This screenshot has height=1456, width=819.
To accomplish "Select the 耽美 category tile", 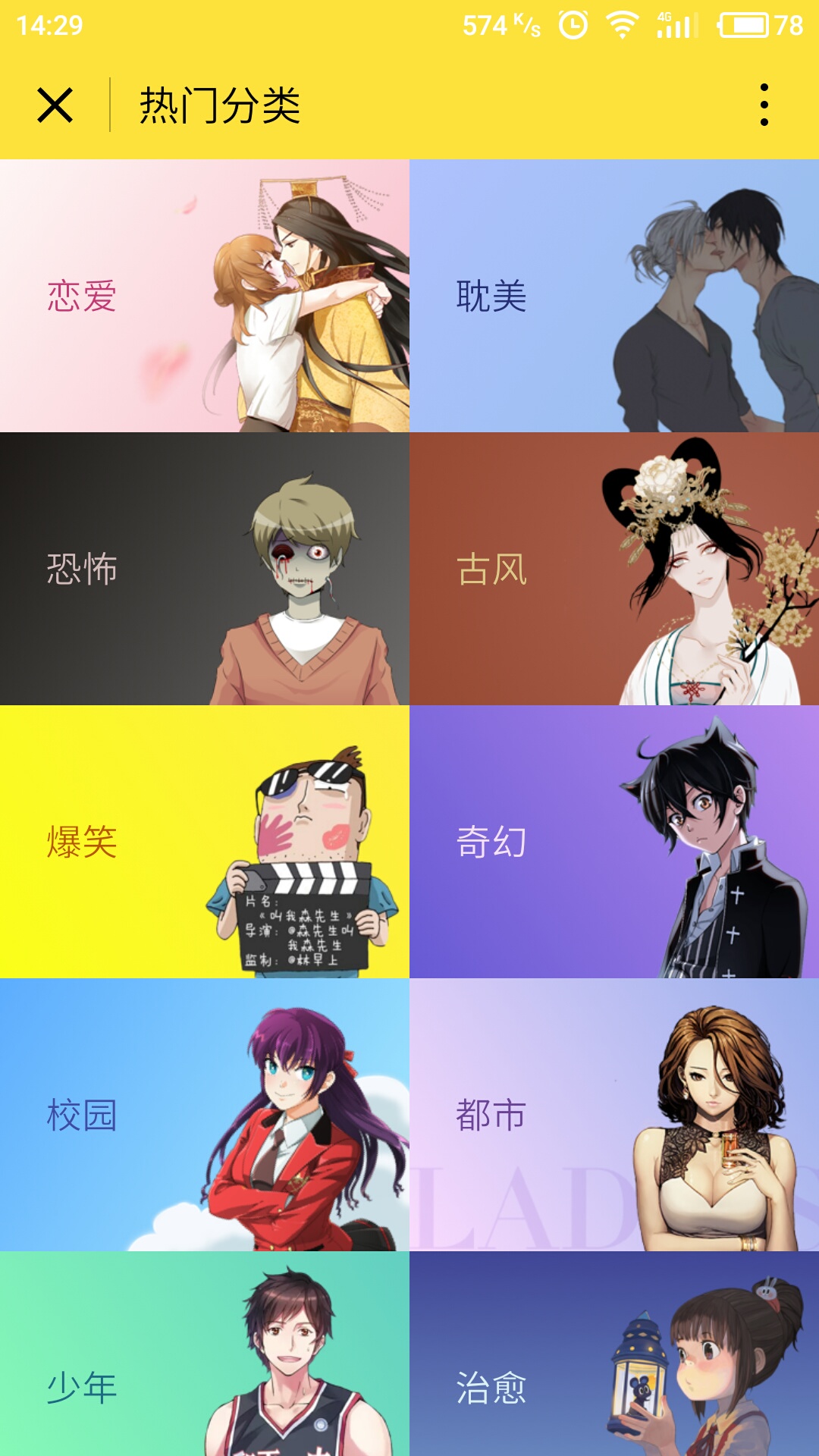I will (x=614, y=296).
